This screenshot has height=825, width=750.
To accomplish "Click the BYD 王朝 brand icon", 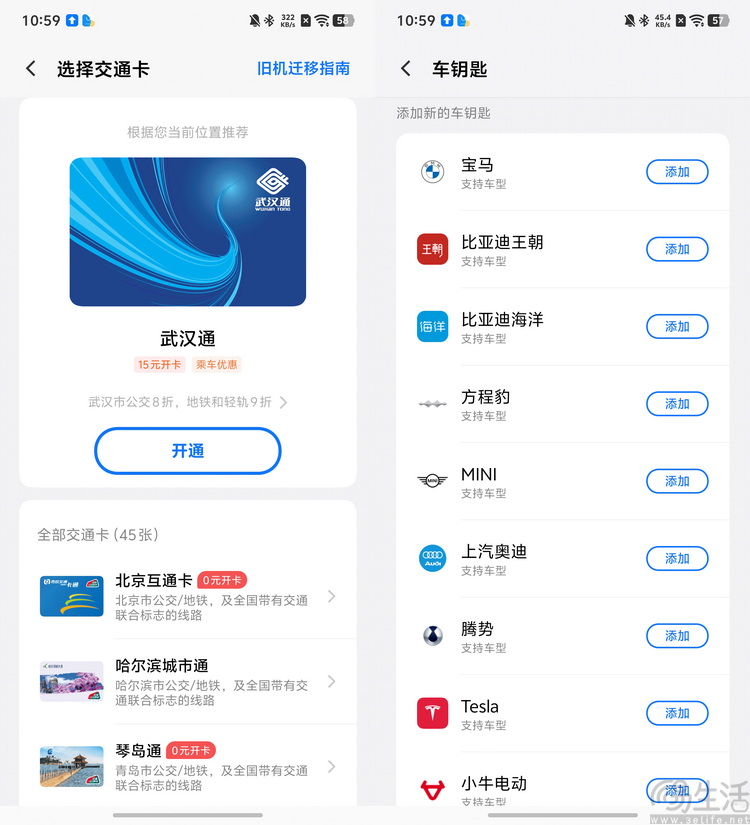I will point(432,249).
